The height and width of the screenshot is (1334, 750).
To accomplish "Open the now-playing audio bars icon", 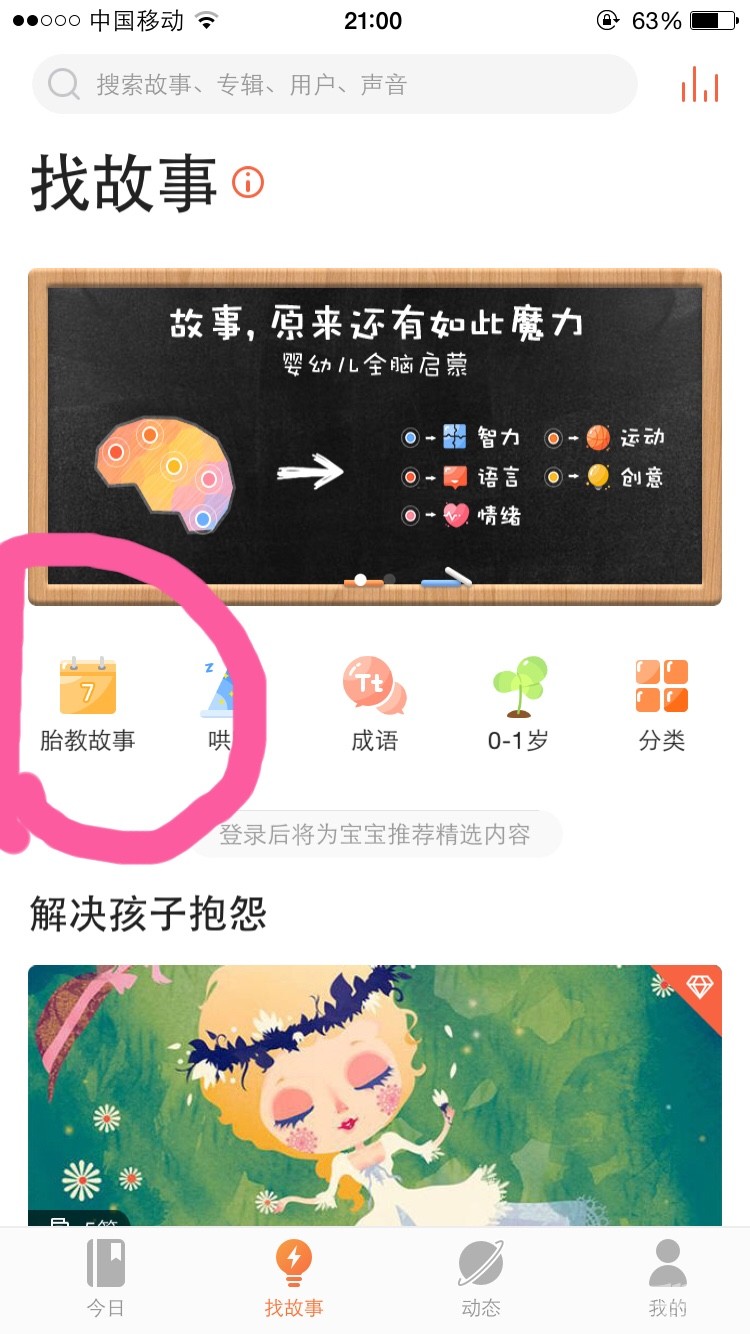I will [700, 84].
